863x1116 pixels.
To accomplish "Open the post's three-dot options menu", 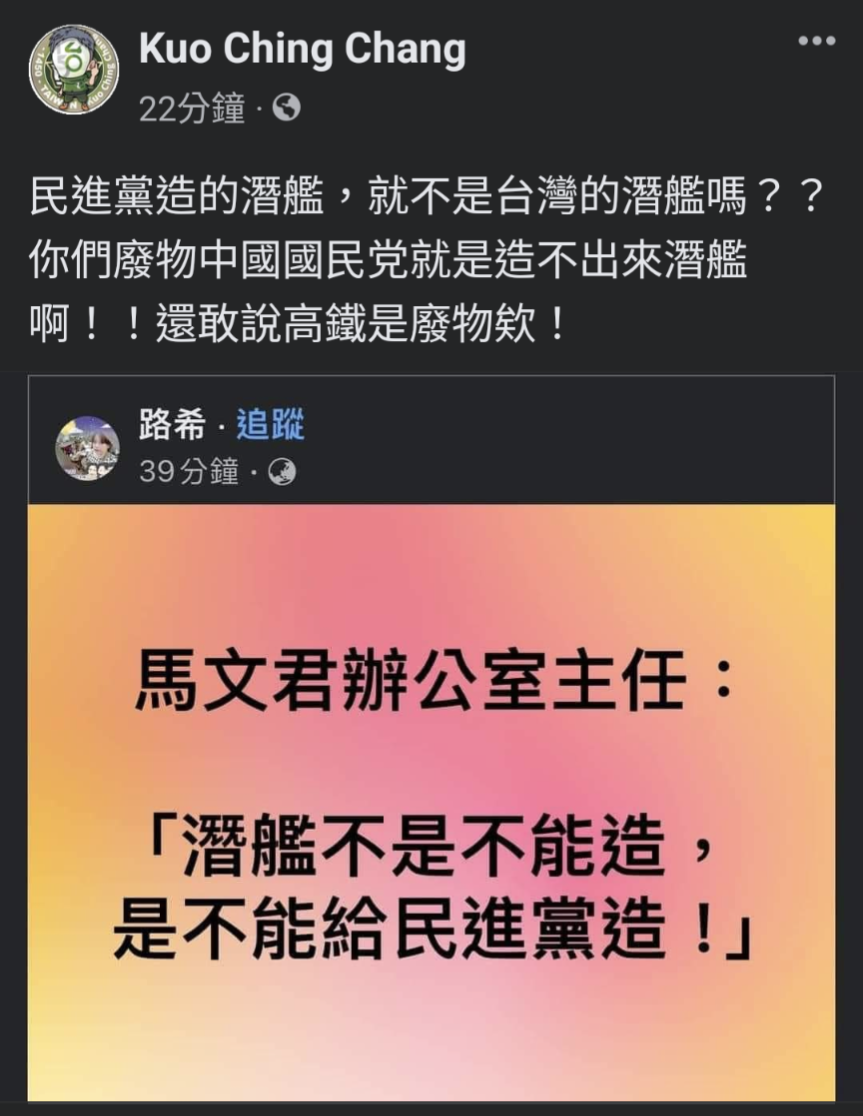I will pyautogui.click(x=816, y=42).
